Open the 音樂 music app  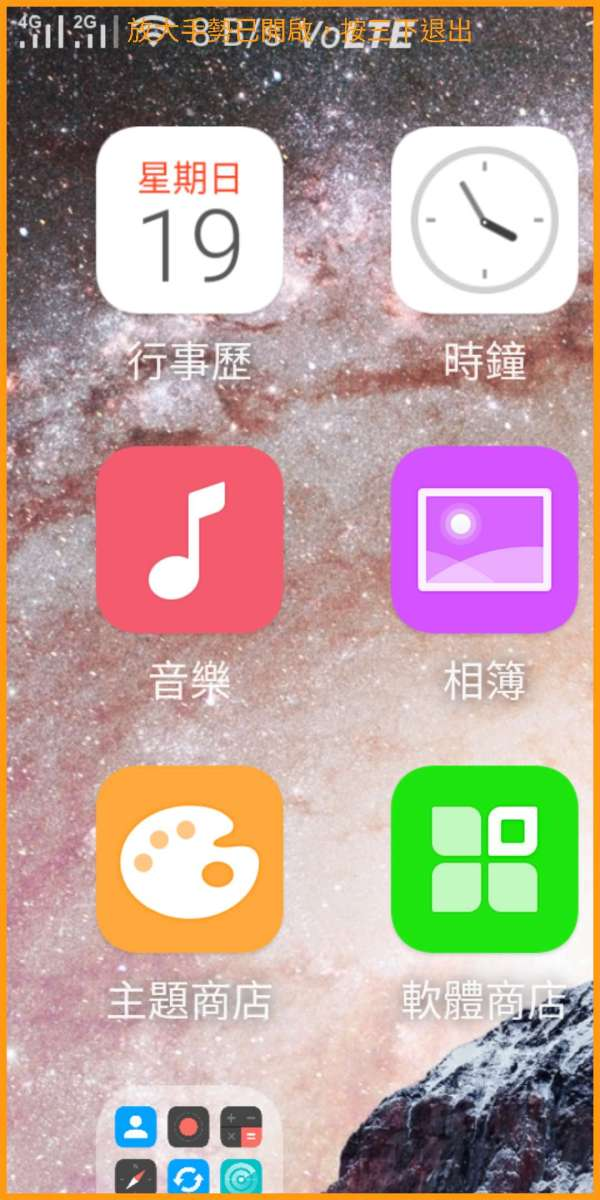[189, 540]
